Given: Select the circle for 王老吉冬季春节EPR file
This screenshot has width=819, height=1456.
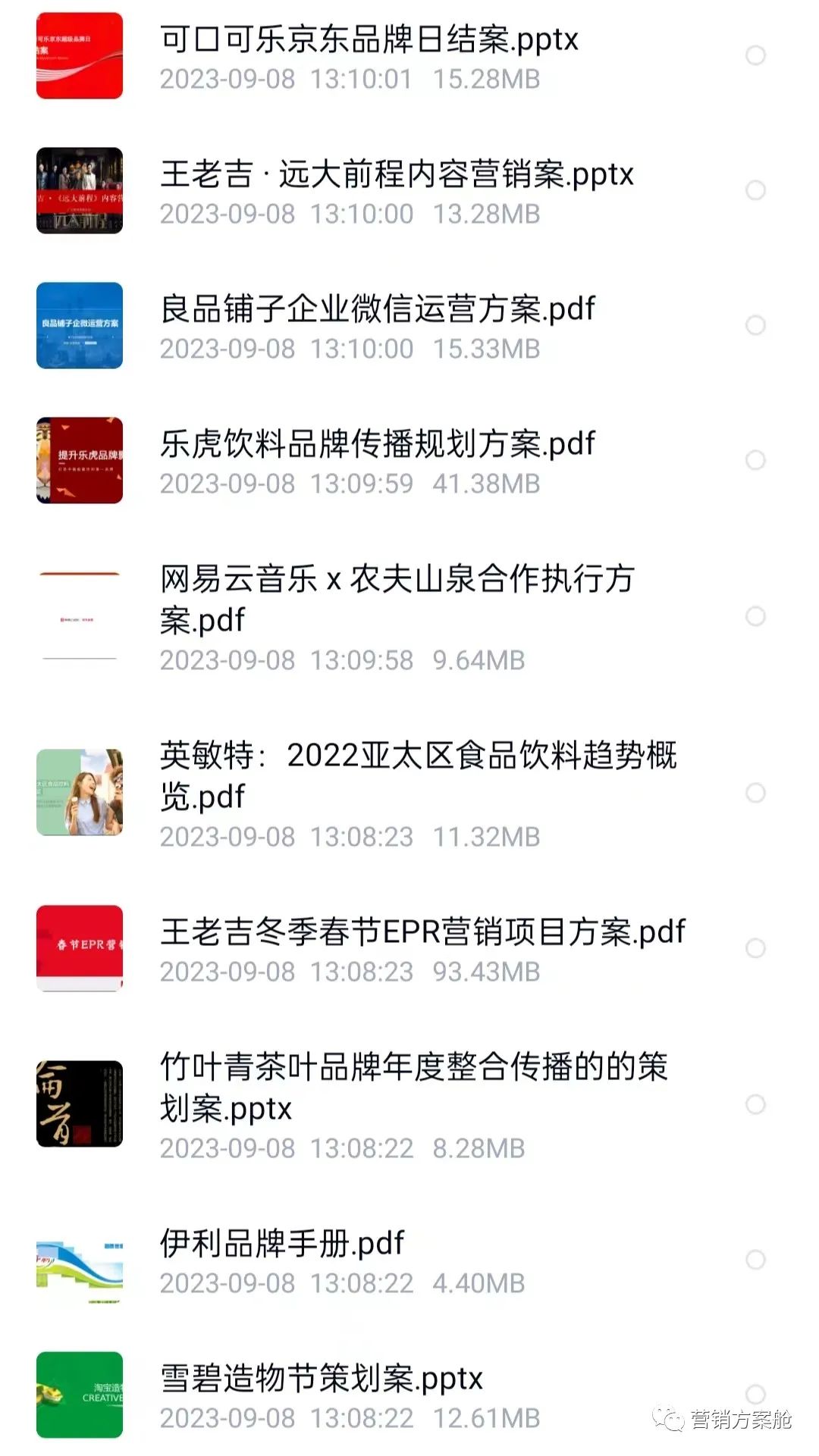Looking at the screenshot, I should pos(755,948).
